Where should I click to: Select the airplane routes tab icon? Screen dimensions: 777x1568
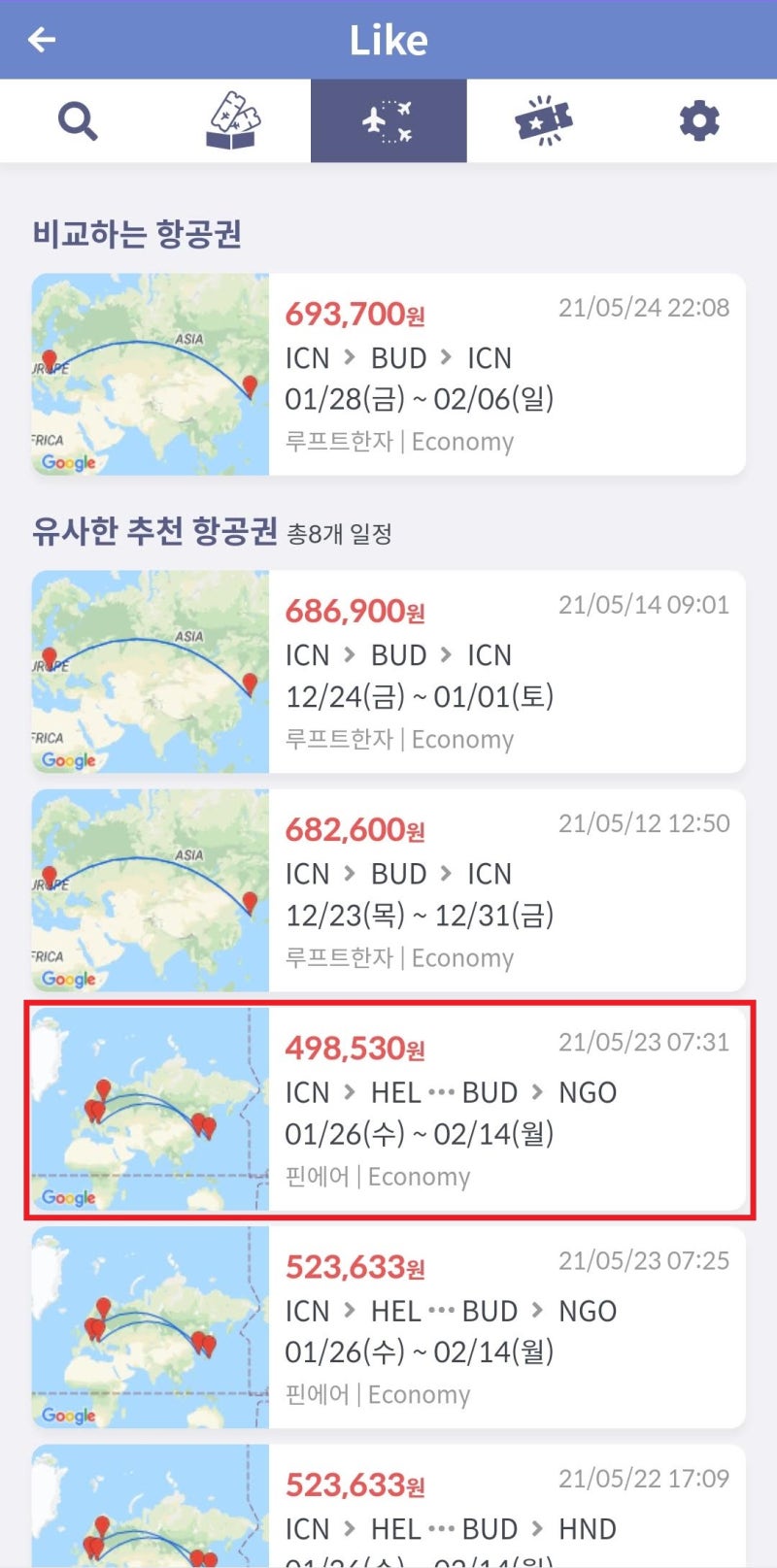388,119
